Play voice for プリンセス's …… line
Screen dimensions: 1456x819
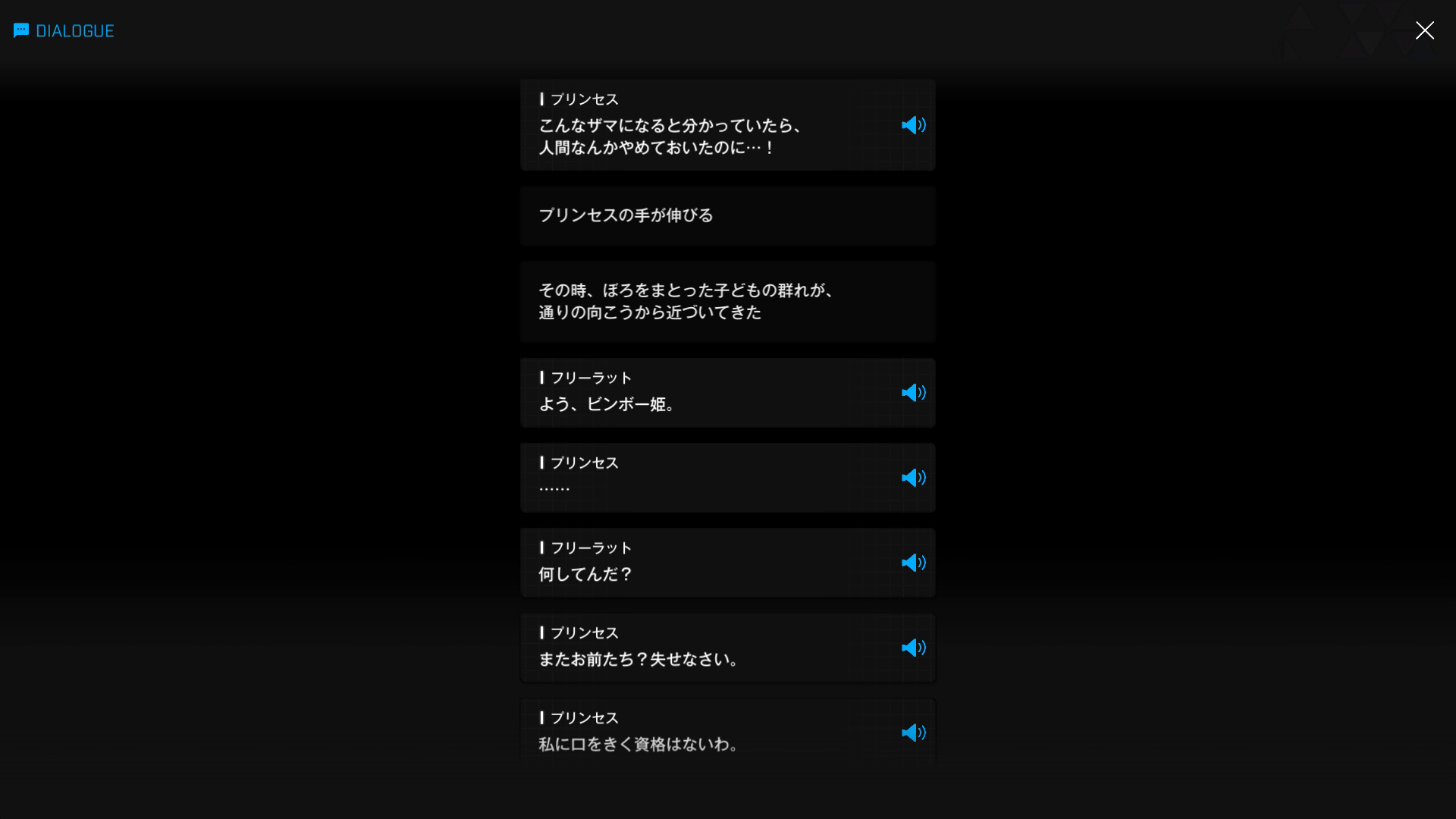pyautogui.click(x=913, y=478)
